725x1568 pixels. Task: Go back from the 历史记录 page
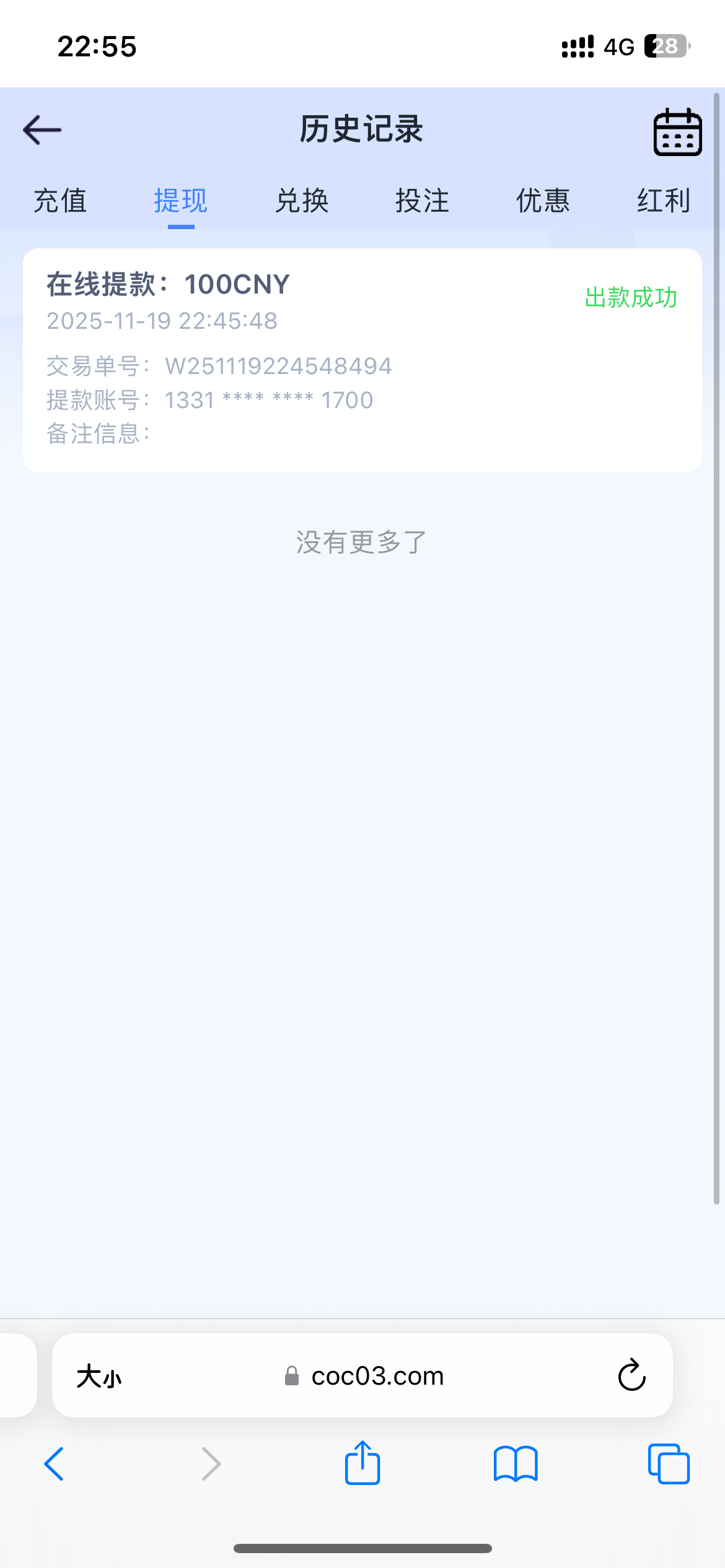click(x=42, y=130)
